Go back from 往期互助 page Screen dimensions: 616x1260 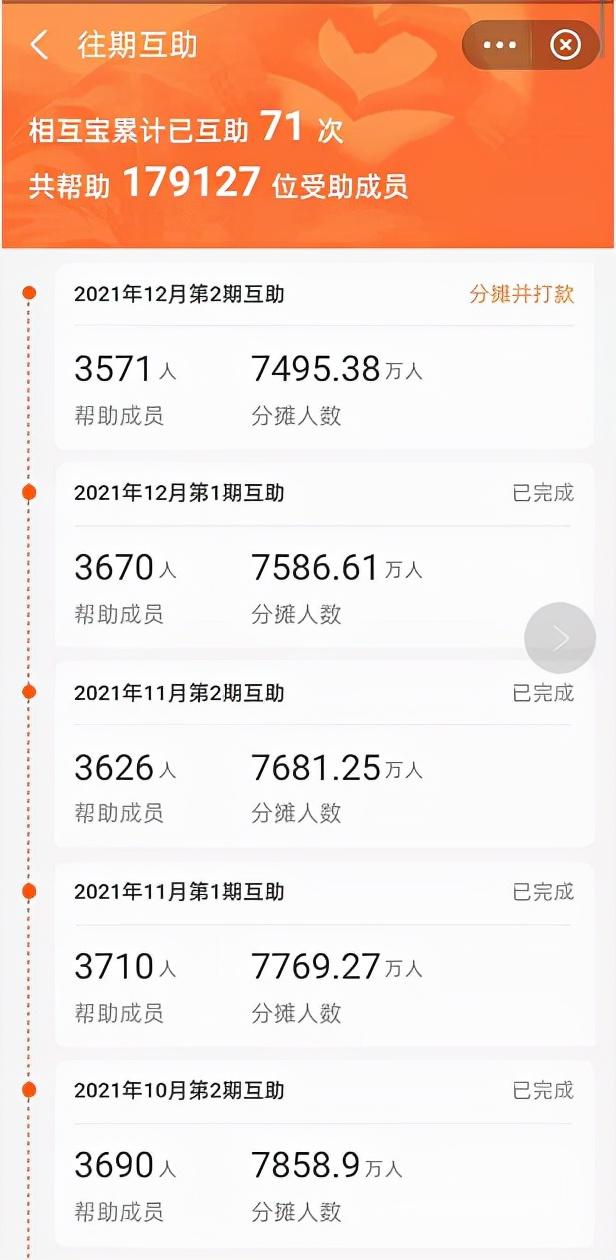point(40,45)
